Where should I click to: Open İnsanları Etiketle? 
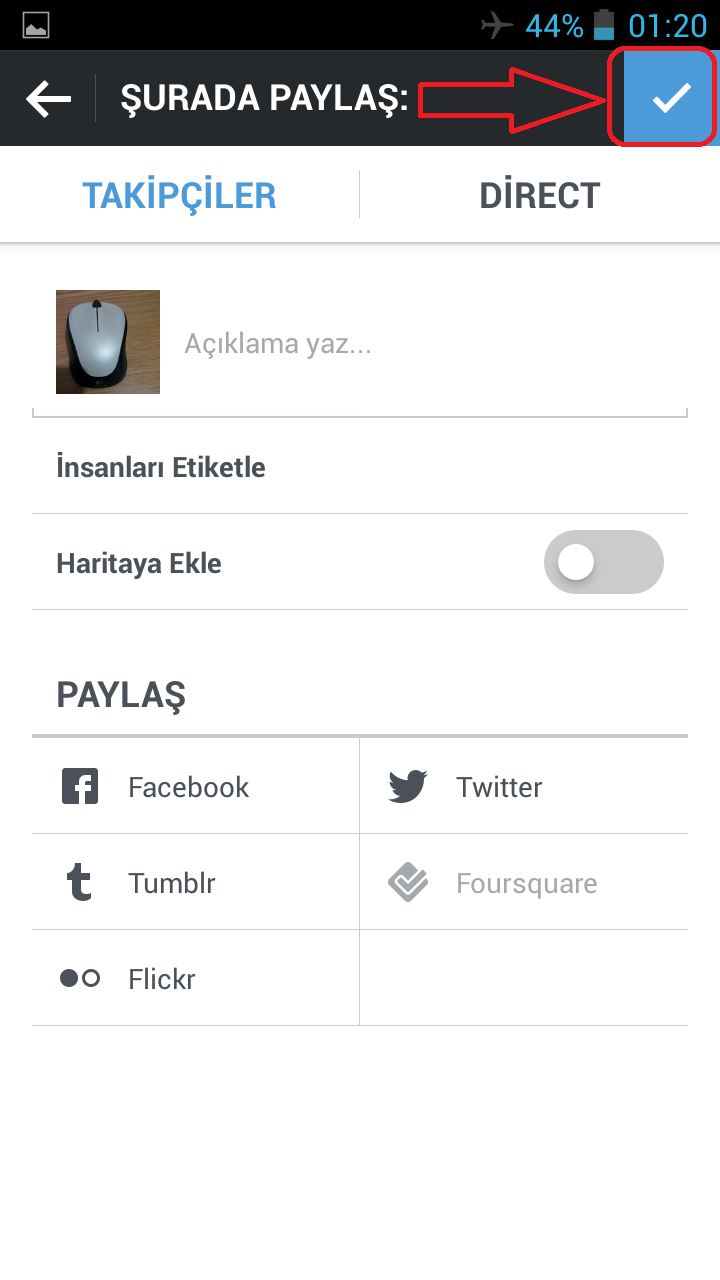tap(360, 467)
